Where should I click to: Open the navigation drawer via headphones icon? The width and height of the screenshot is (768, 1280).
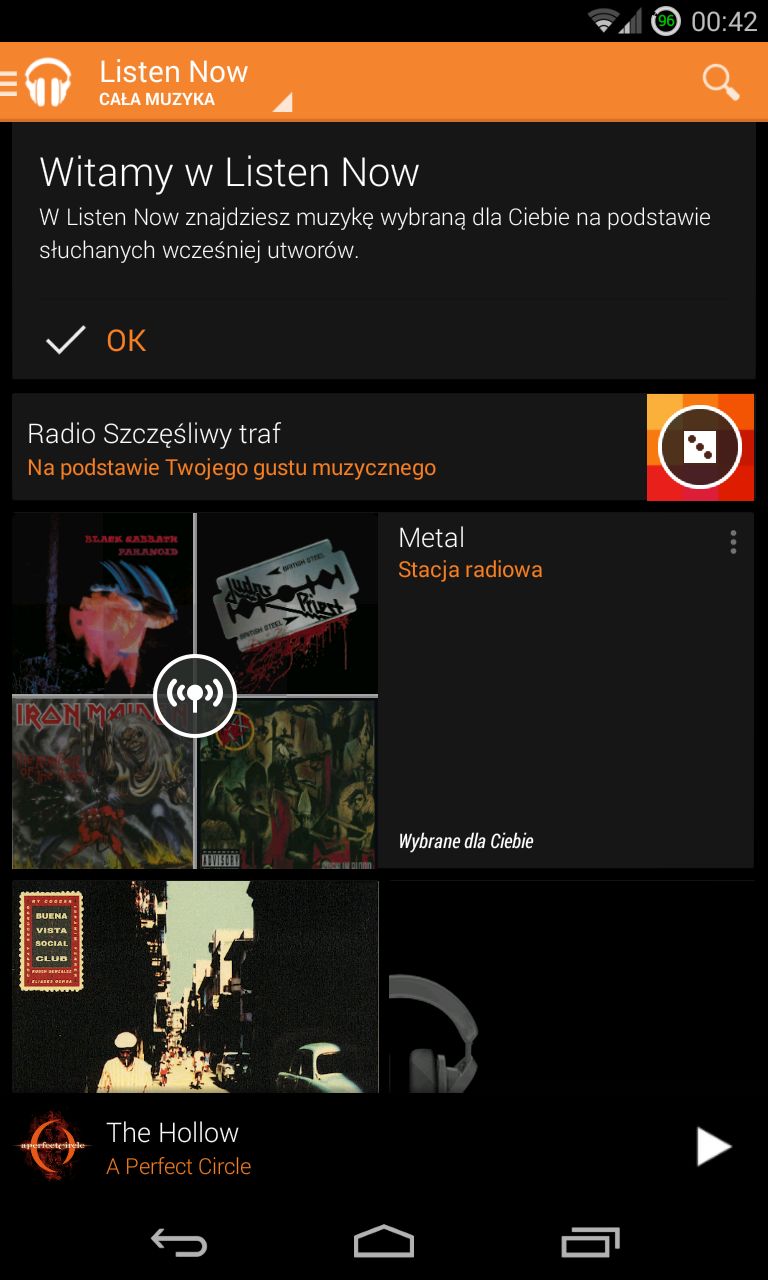(x=38, y=82)
